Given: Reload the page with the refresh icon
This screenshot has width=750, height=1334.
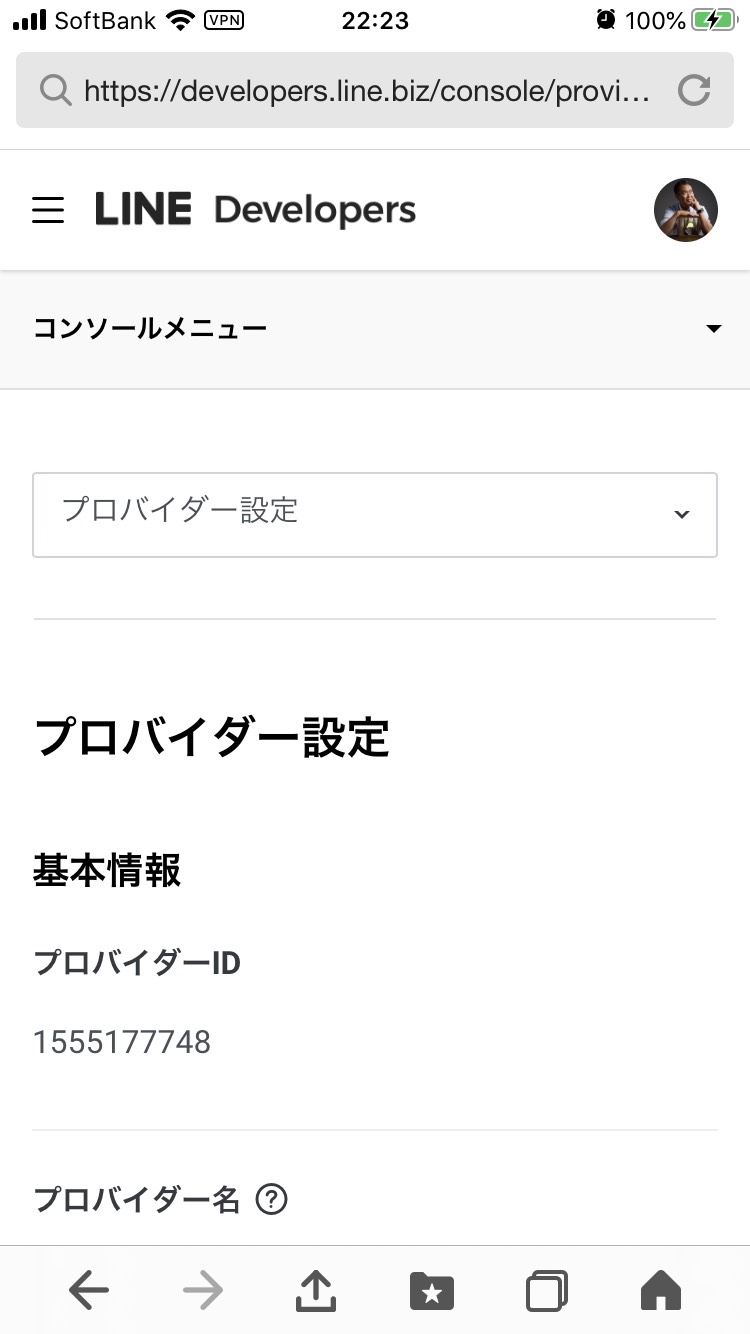Looking at the screenshot, I should [x=693, y=91].
